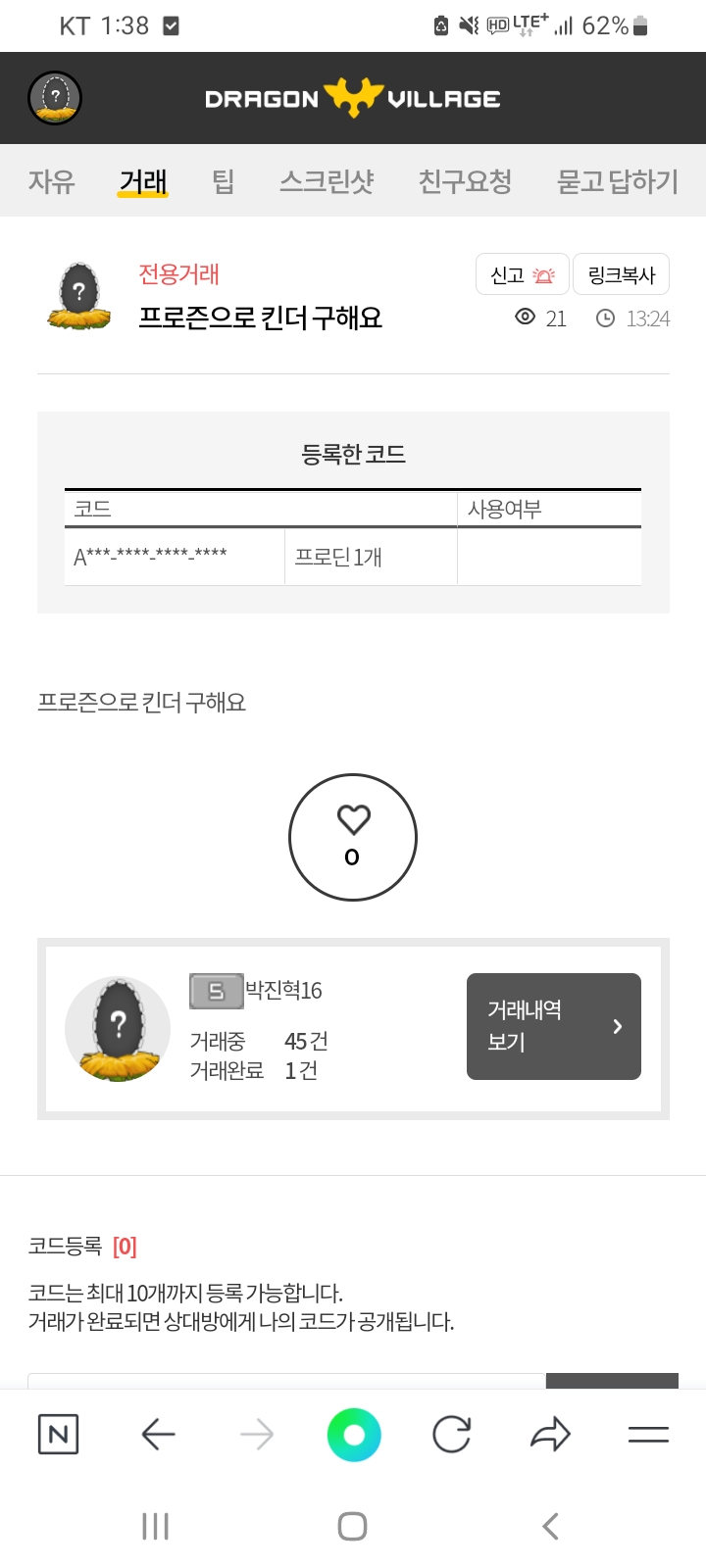Viewport: 706px width, 1568px height.
Task: Copy the post link with 링크복사
Action: (x=621, y=274)
